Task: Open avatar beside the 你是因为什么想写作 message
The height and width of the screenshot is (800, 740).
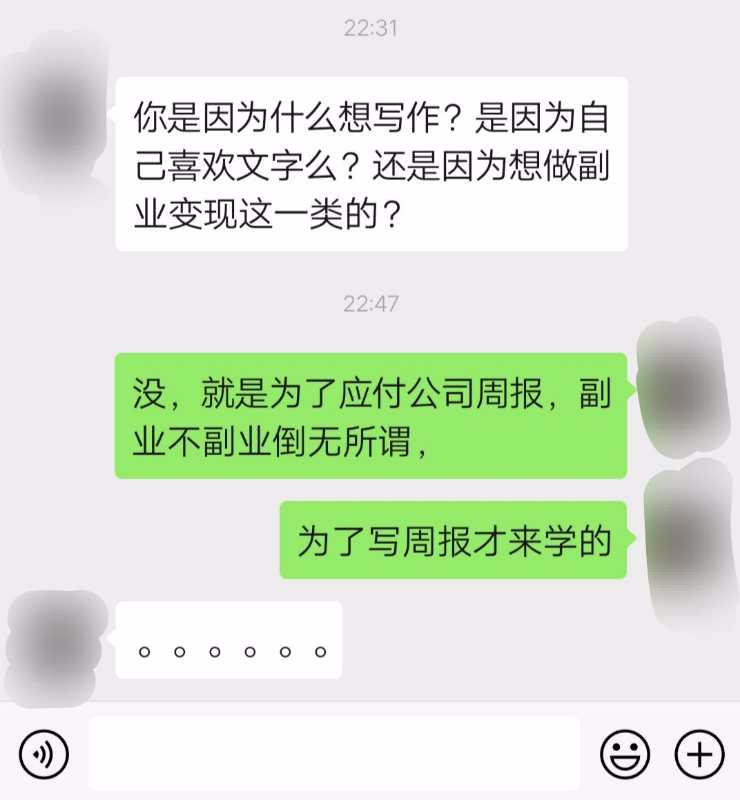Action: 55,117
